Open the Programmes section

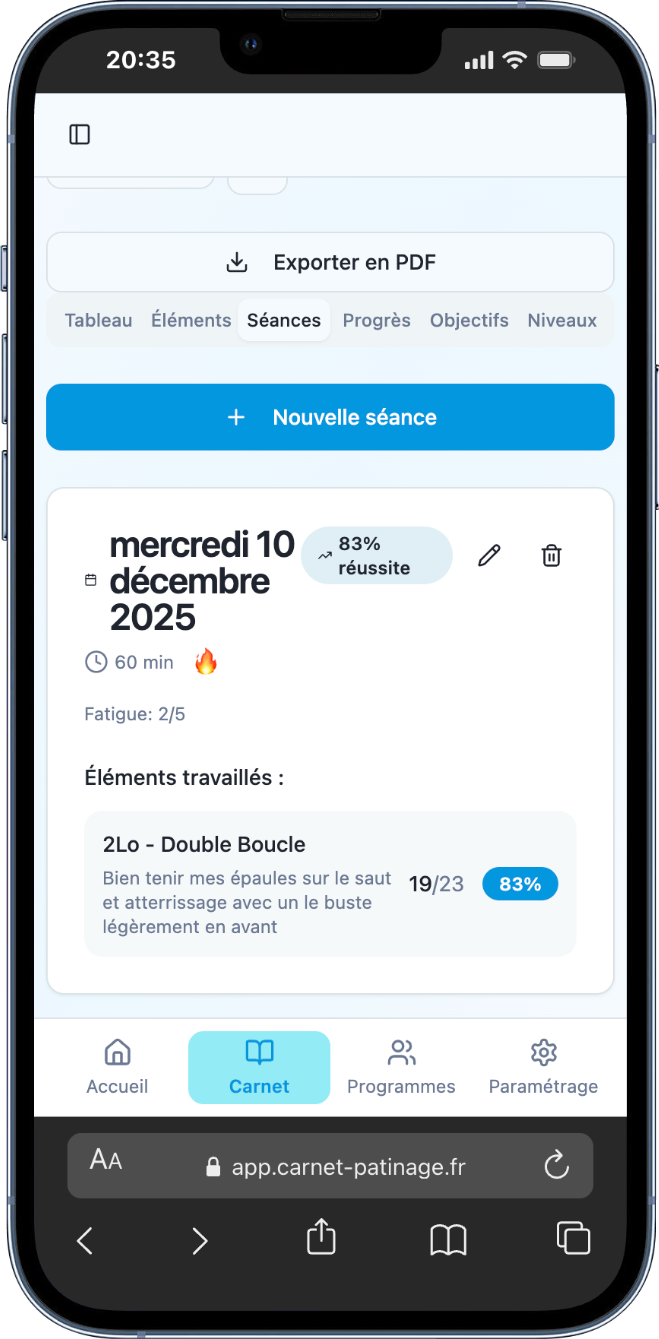(x=401, y=1067)
